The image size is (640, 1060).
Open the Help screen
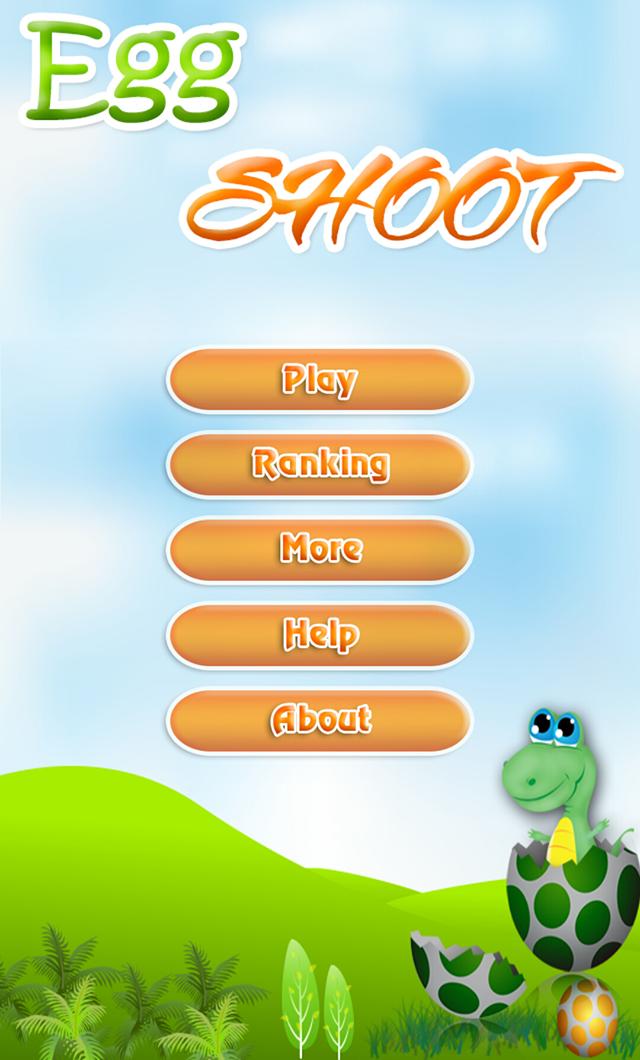coord(319,634)
